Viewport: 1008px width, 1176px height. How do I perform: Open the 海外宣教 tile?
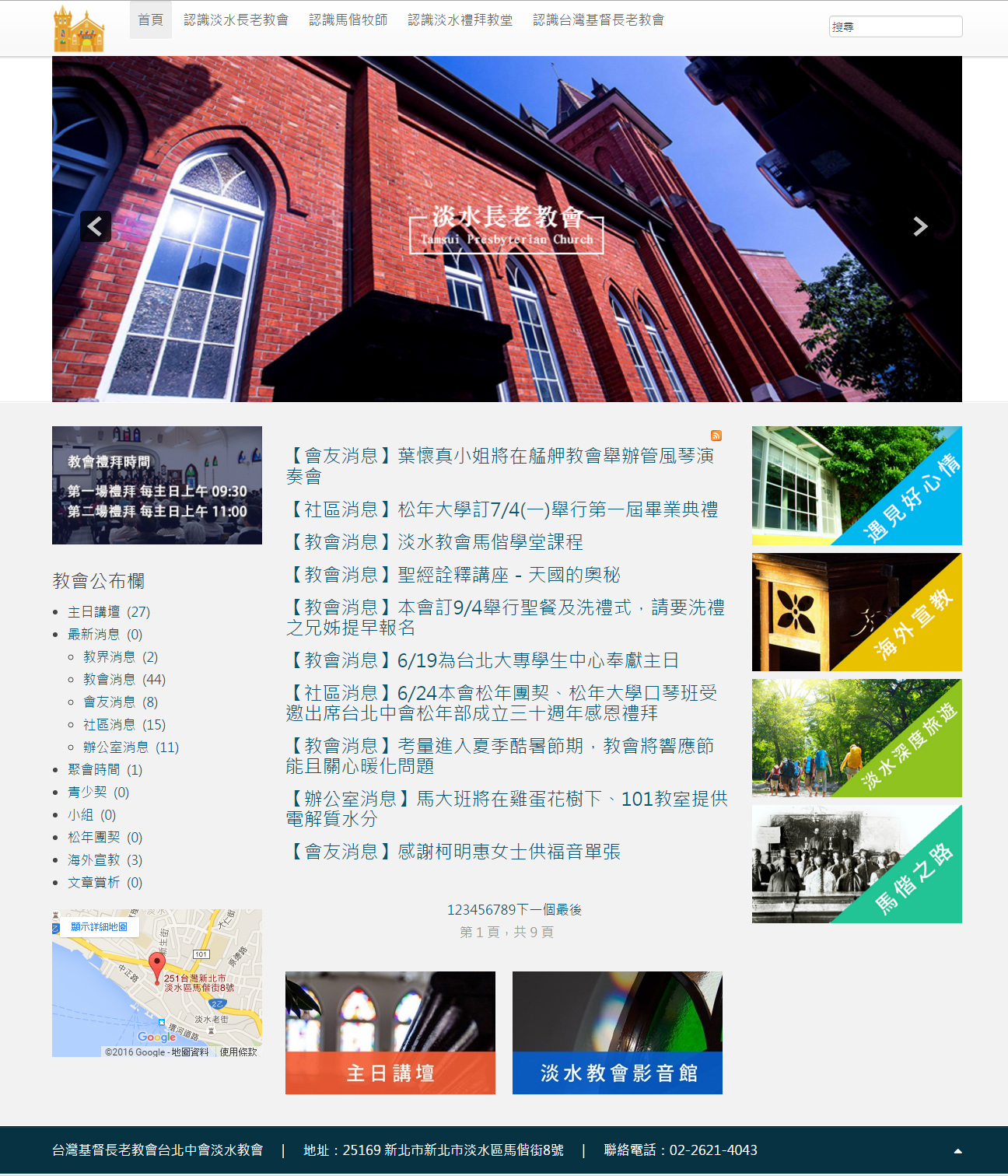click(x=856, y=612)
